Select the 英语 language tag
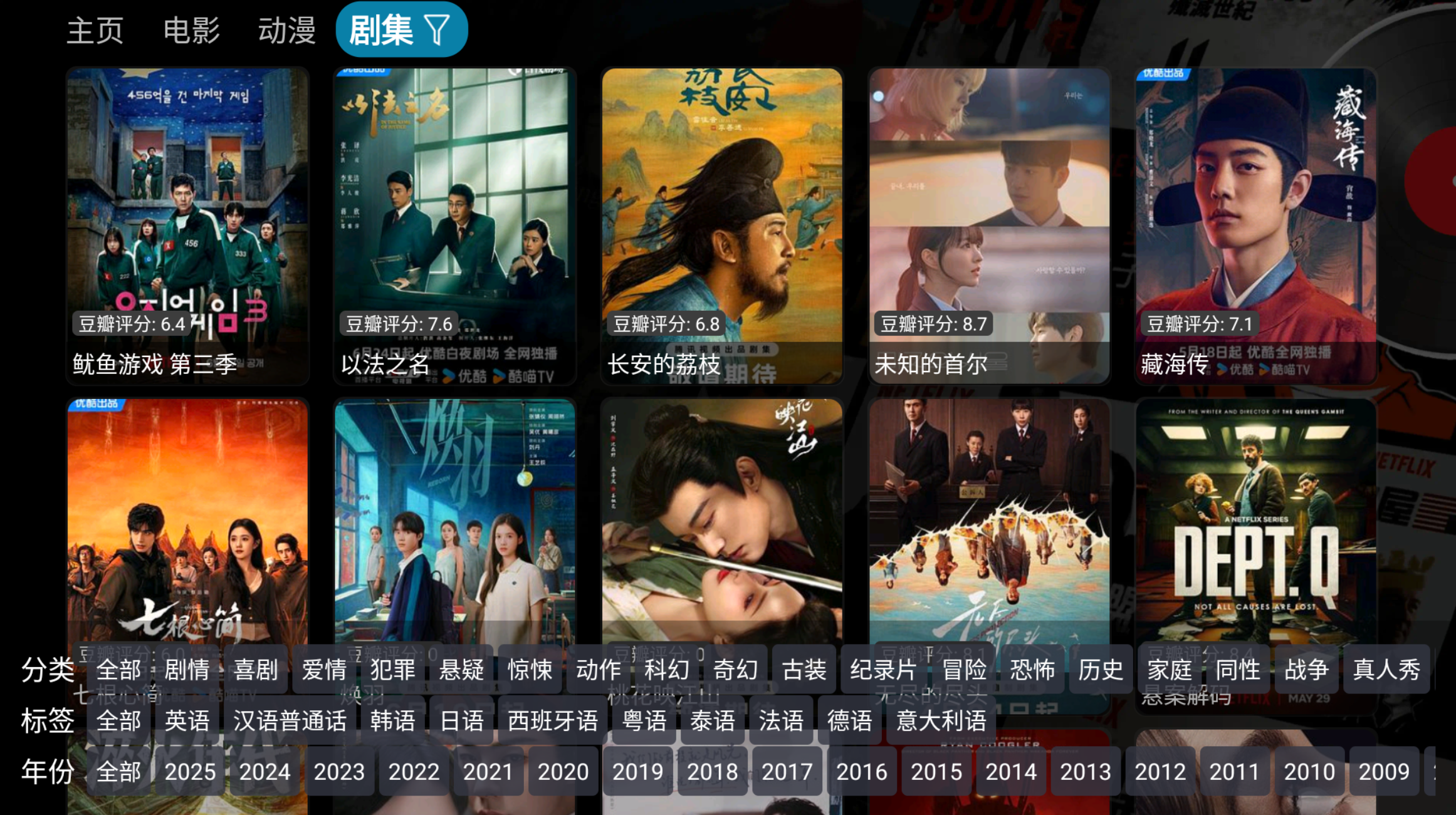 point(187,720)
